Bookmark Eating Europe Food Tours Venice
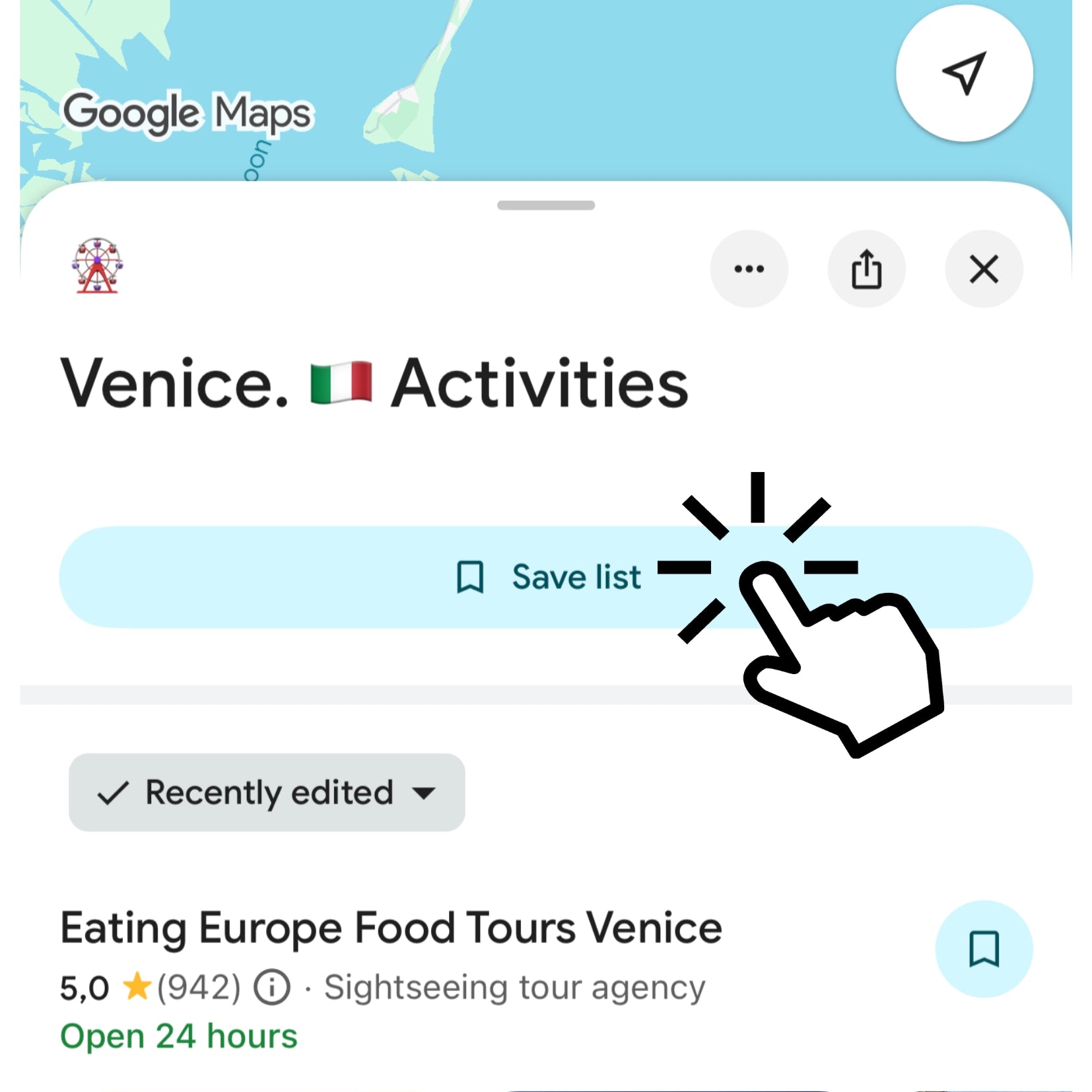 pos(984,949)
